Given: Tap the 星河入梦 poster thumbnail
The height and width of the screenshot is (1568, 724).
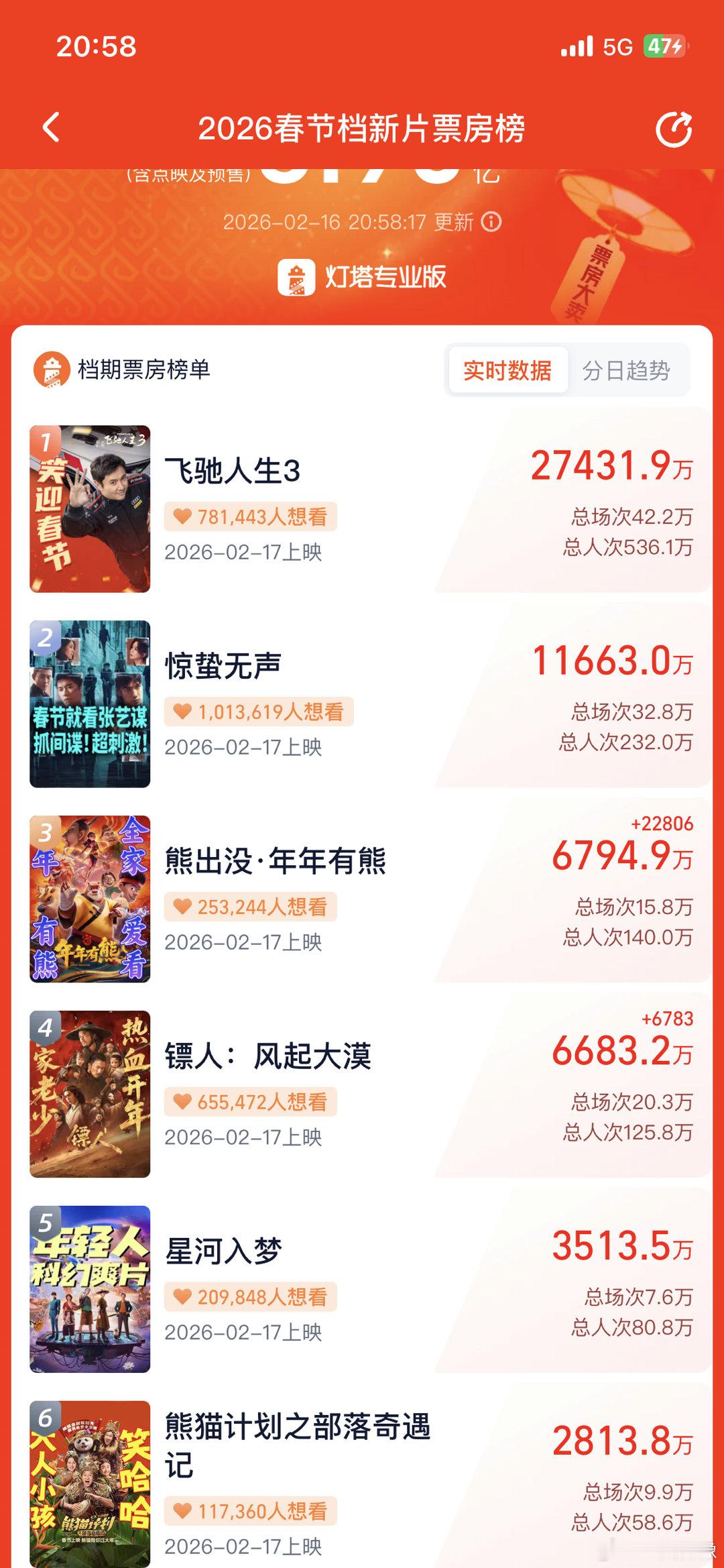Looking at the screenshot, I should tap(90, 1287).
